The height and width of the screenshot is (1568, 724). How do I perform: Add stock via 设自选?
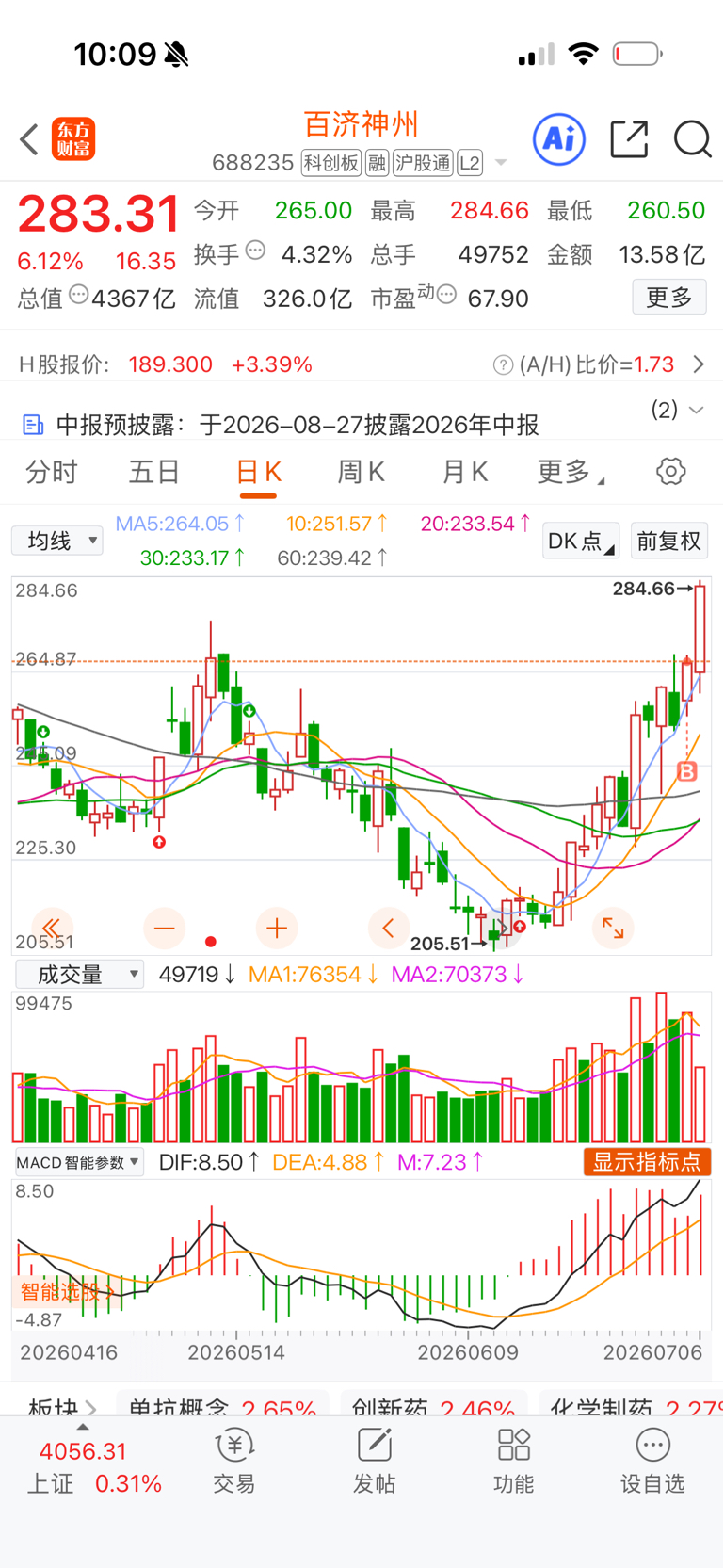coord(652,1462)
